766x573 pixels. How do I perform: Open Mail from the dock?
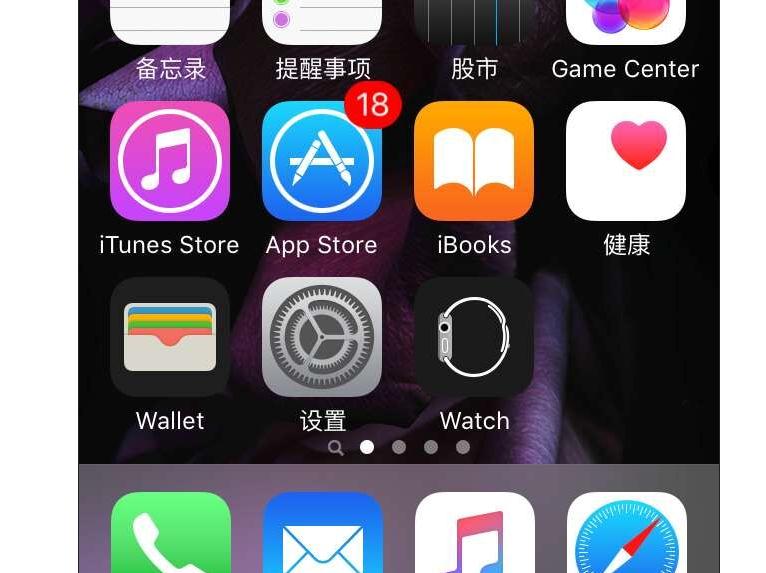click(322, 535)
